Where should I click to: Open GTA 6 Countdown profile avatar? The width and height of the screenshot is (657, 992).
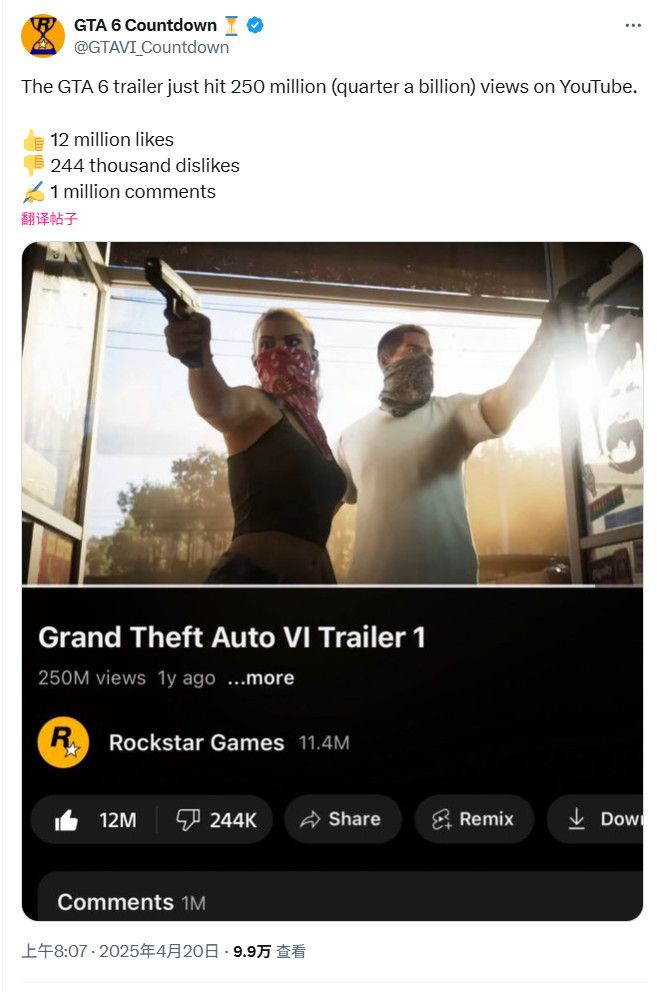[x=42, y=36]
